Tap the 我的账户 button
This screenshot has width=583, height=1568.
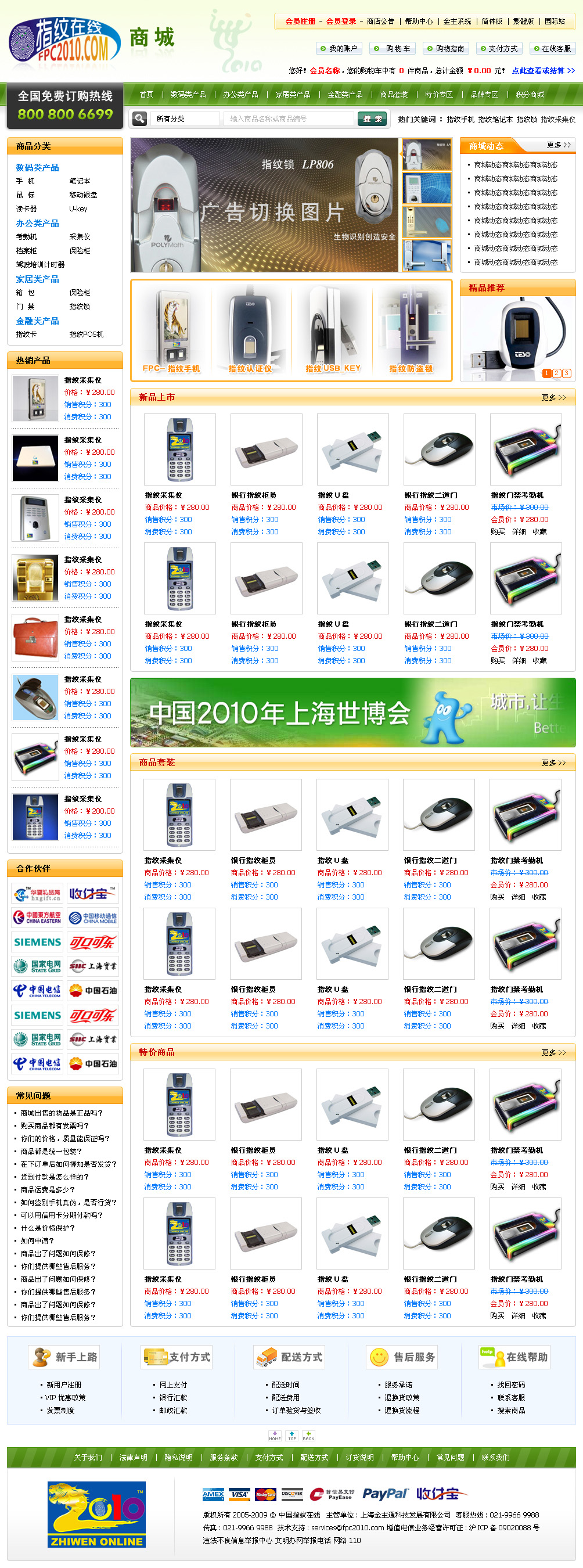click(x=339, y=49)
